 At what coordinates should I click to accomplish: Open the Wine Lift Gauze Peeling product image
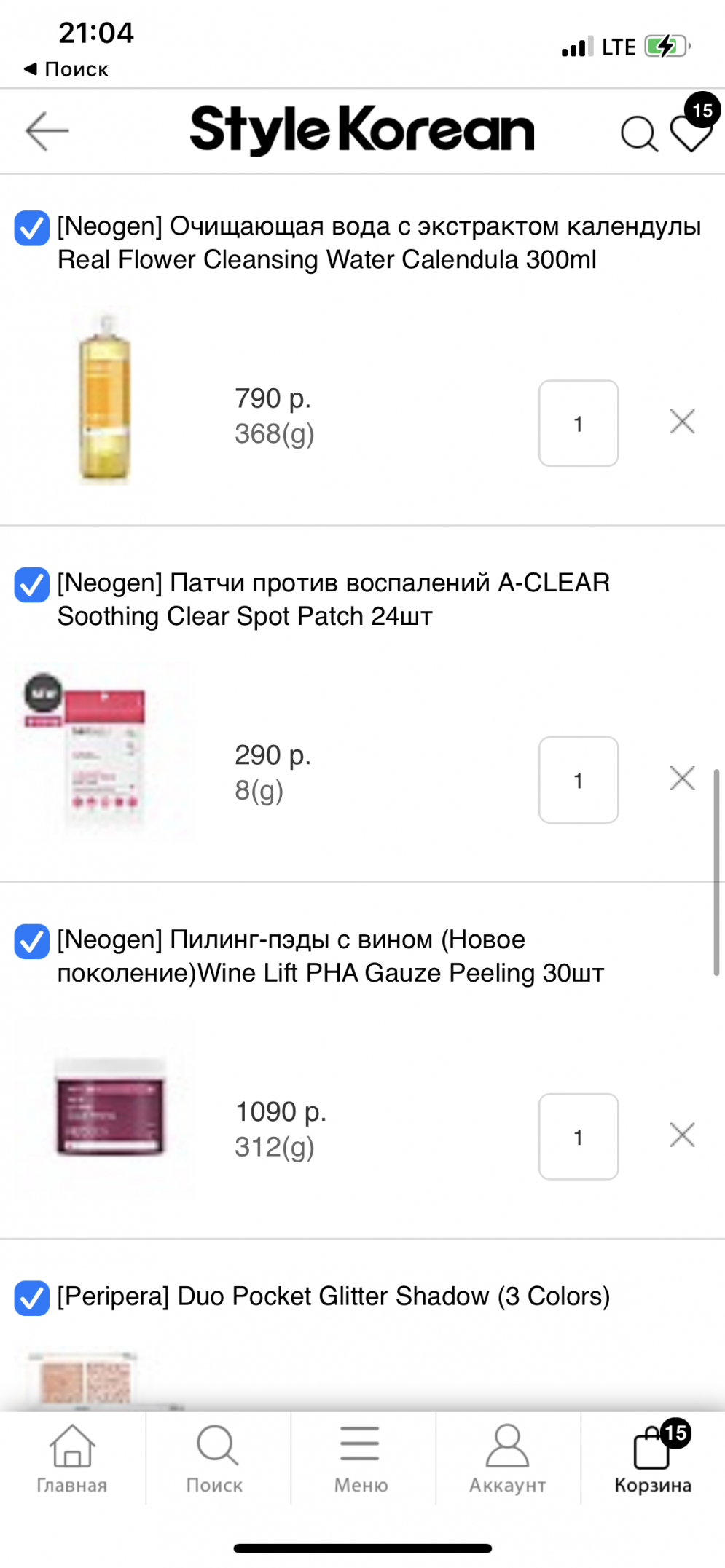click(x=111, y=1107)
